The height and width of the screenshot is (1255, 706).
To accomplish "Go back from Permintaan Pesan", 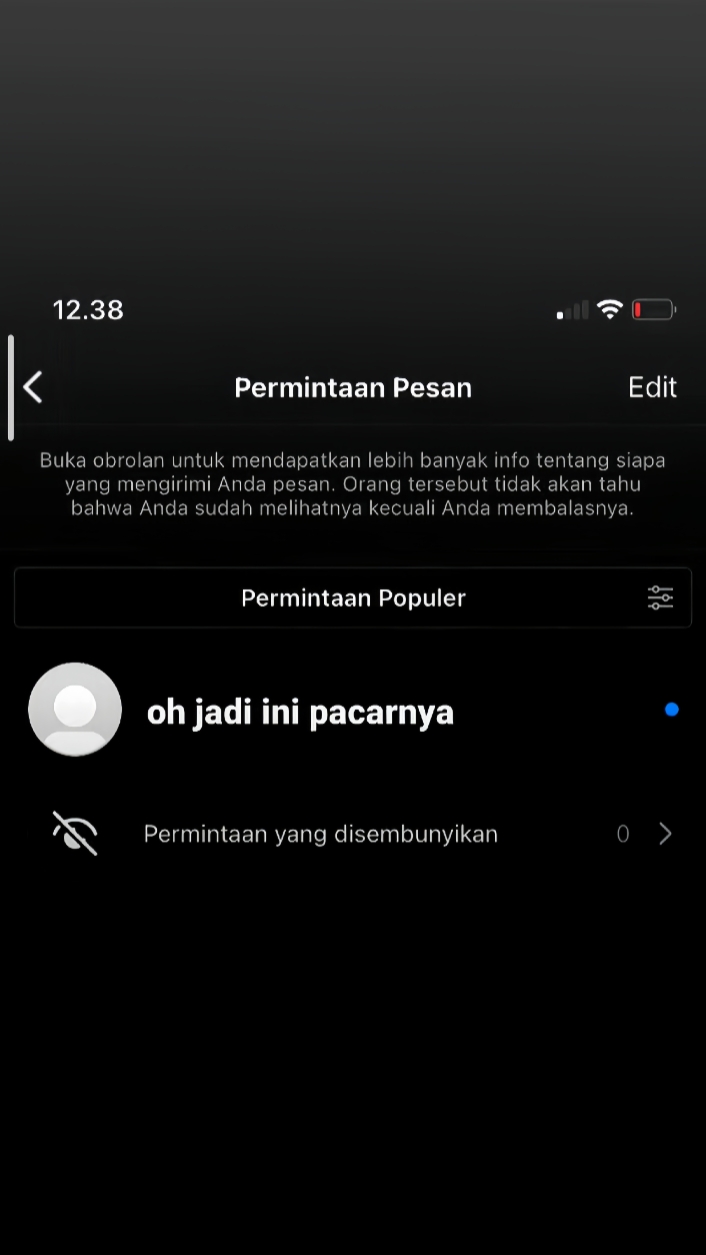I will pyautogui.click(x=33, y=387).
